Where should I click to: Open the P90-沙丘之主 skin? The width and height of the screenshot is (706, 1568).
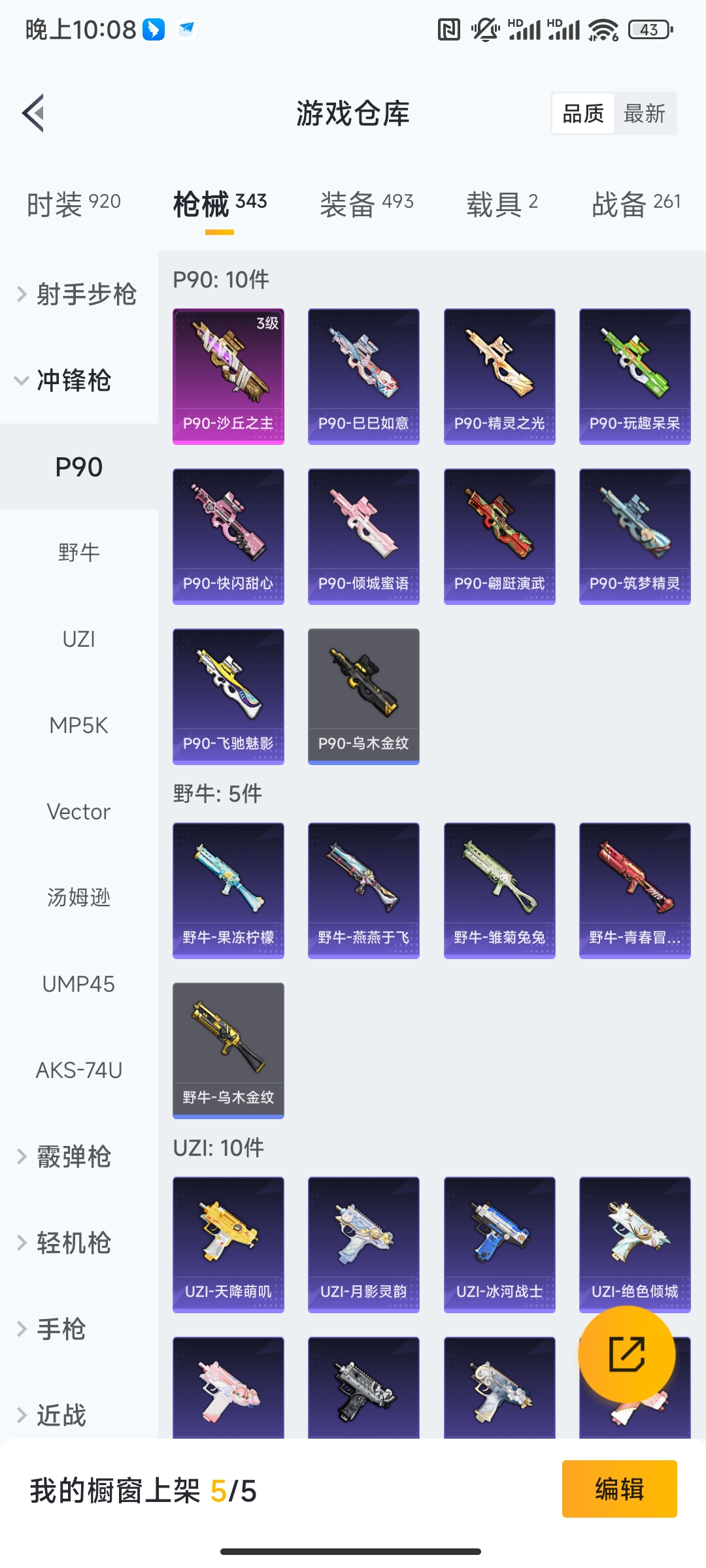pos(228,376)
